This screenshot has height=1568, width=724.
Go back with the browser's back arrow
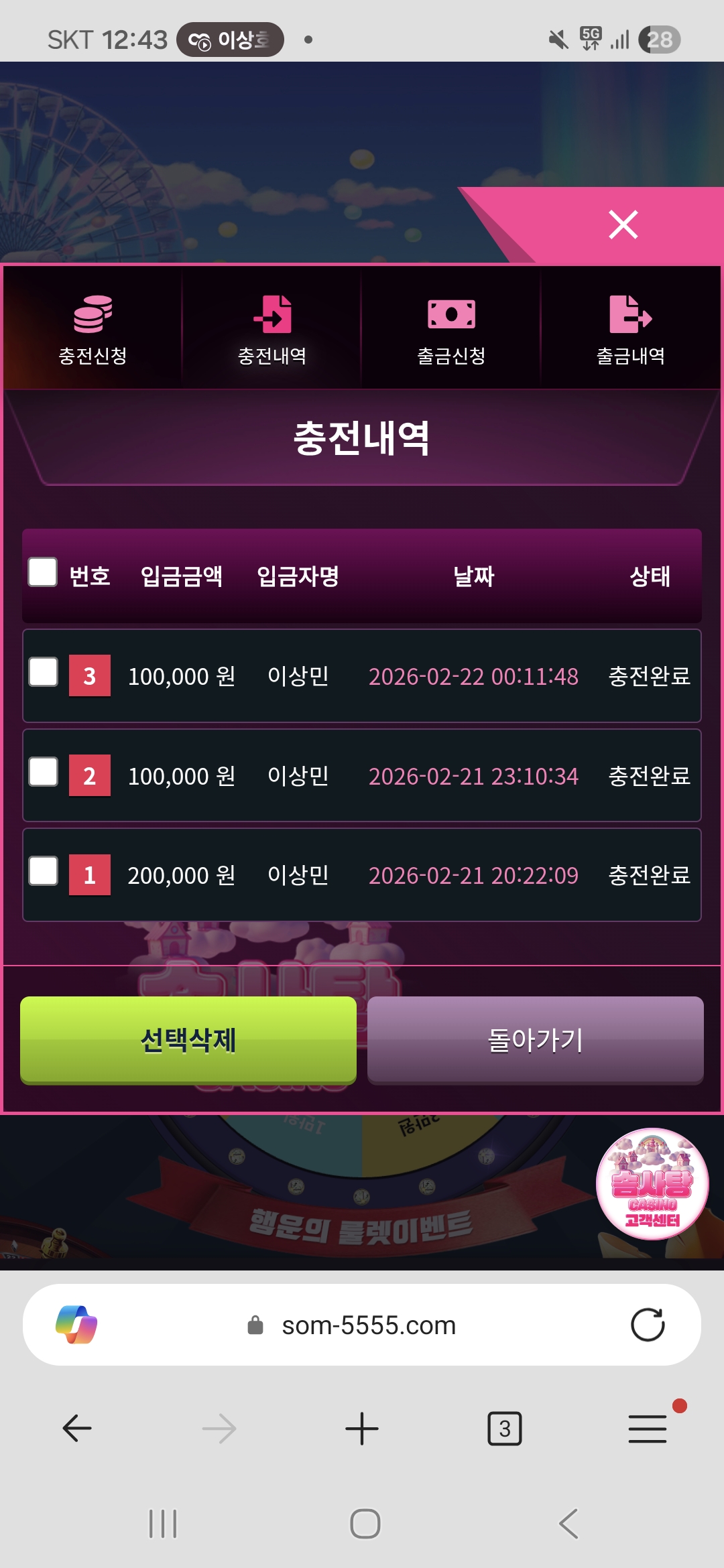click(77, 1428)
